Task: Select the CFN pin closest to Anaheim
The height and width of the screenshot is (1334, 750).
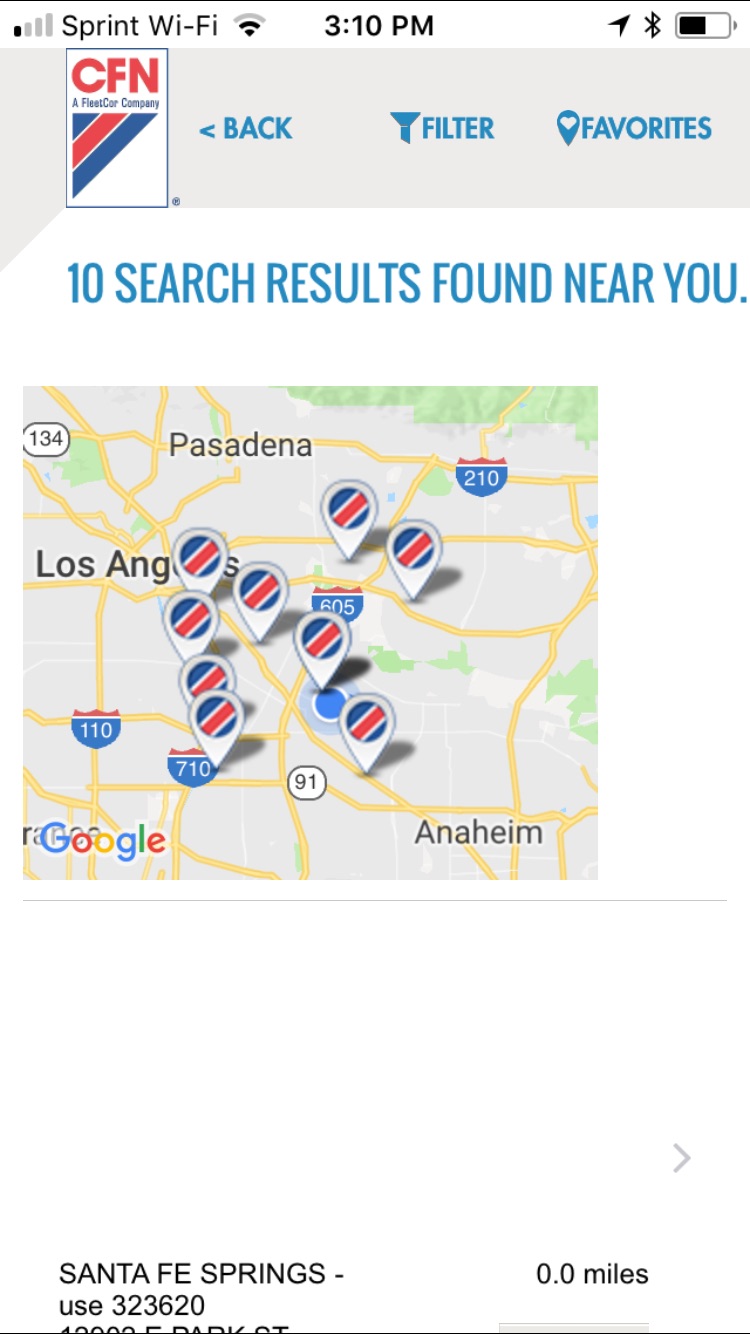Action: 366,720
